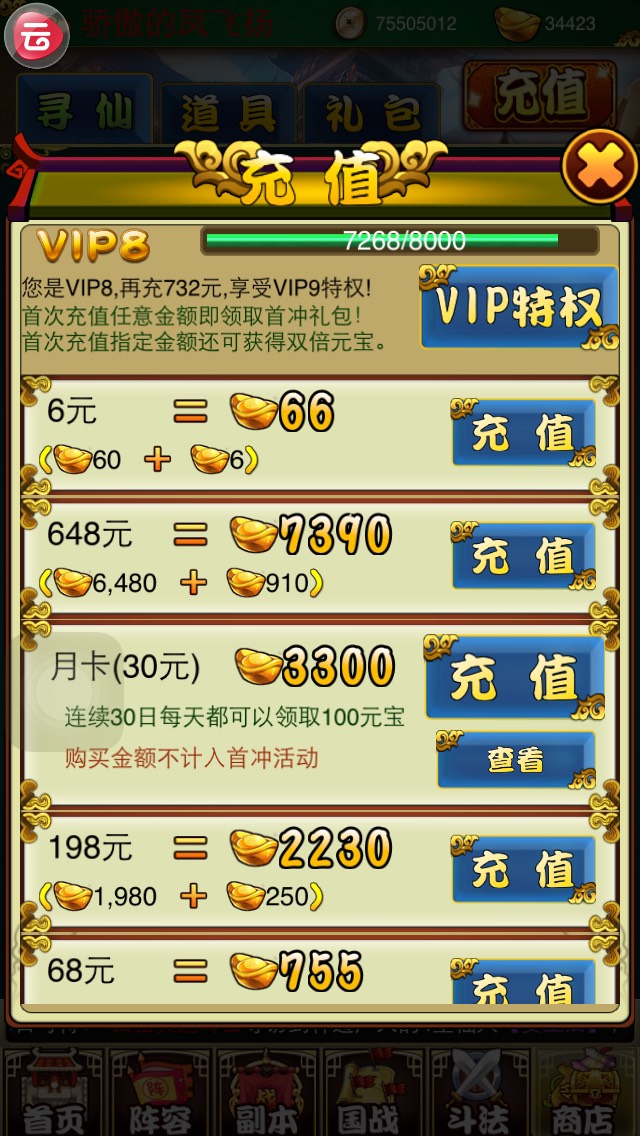Screen dimensions: 640x1136
Task: Close the 充值 recharge dialog
Action: pyautogui.click(x=600, y=166)
